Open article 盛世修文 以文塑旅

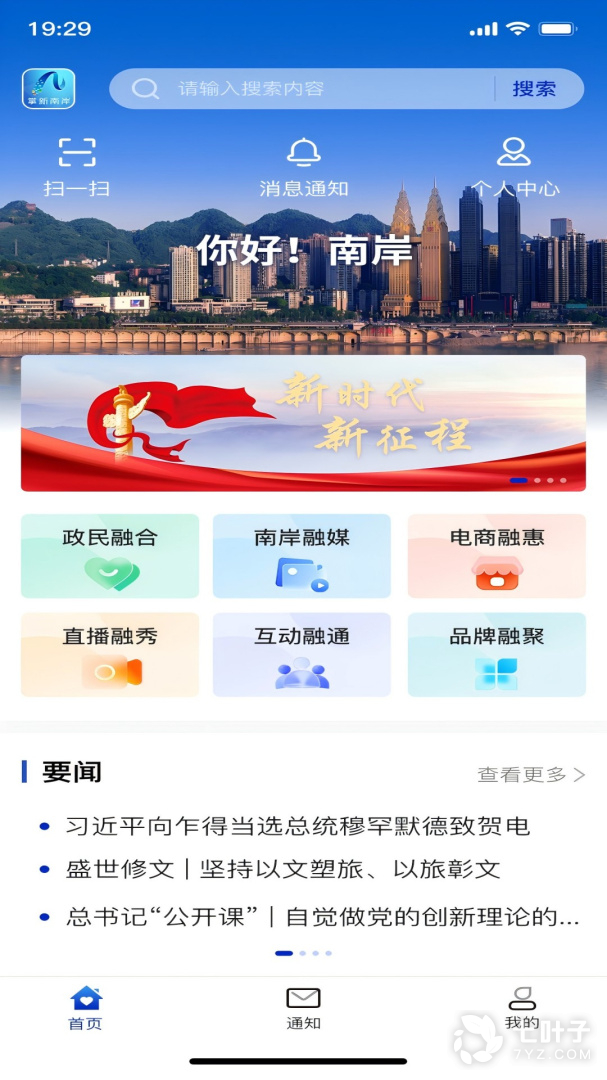click(x=283, y=869)
